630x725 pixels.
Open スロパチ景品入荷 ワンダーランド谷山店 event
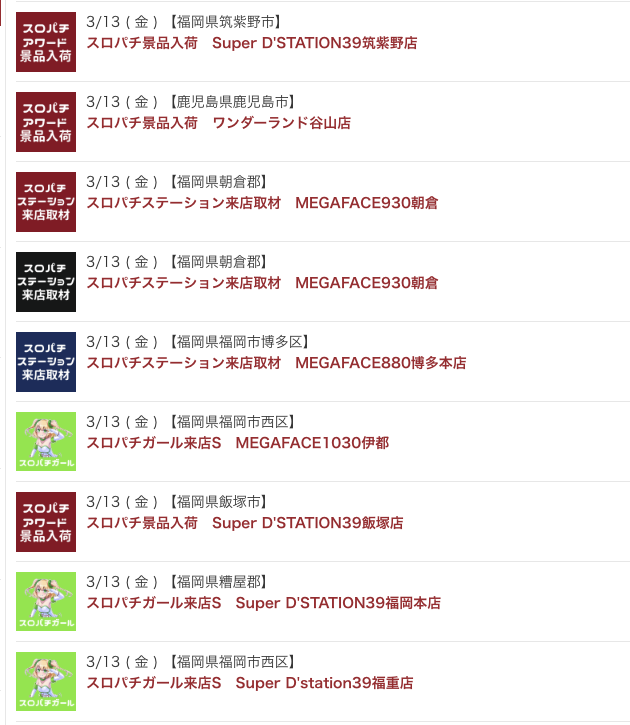[x=218, y=123]
